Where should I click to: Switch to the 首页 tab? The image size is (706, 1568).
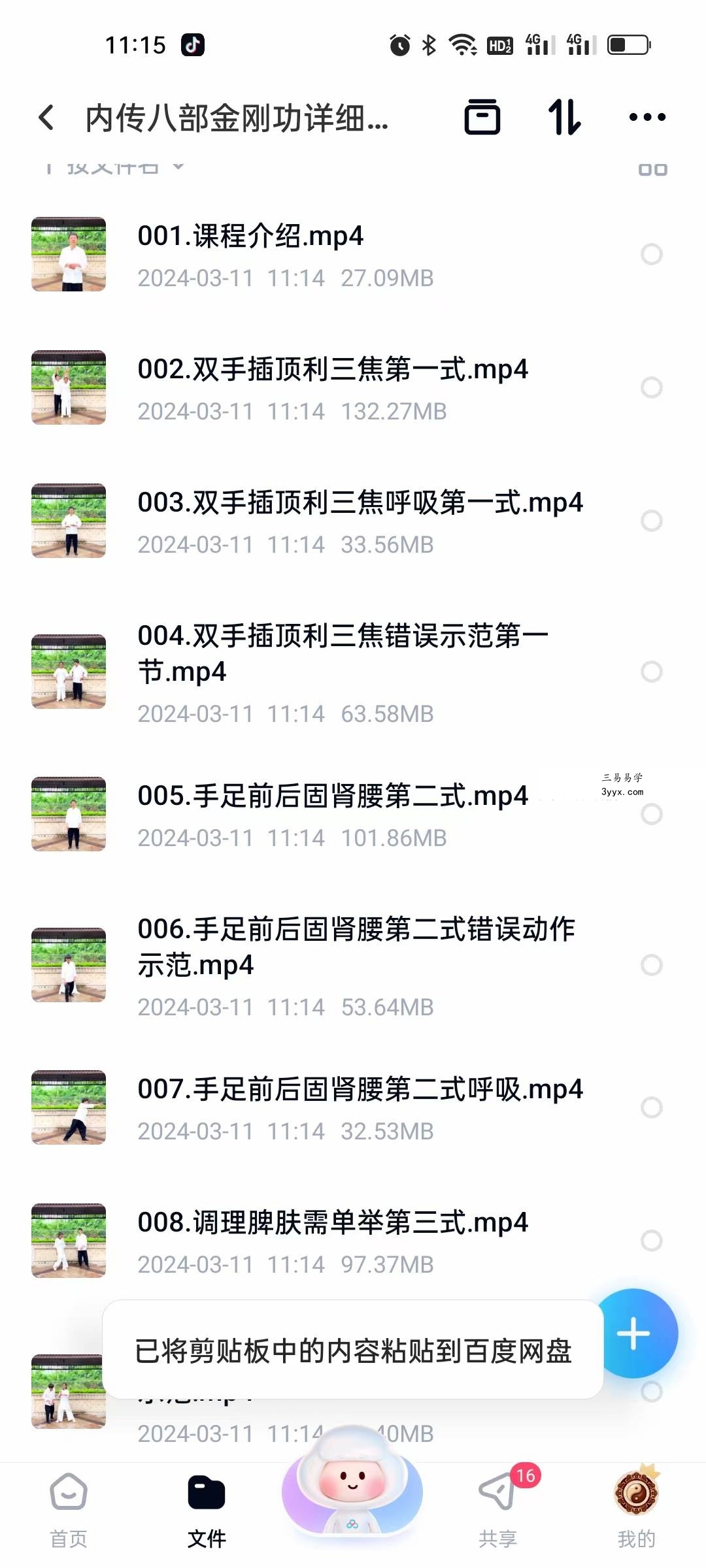pos(69,1511)
